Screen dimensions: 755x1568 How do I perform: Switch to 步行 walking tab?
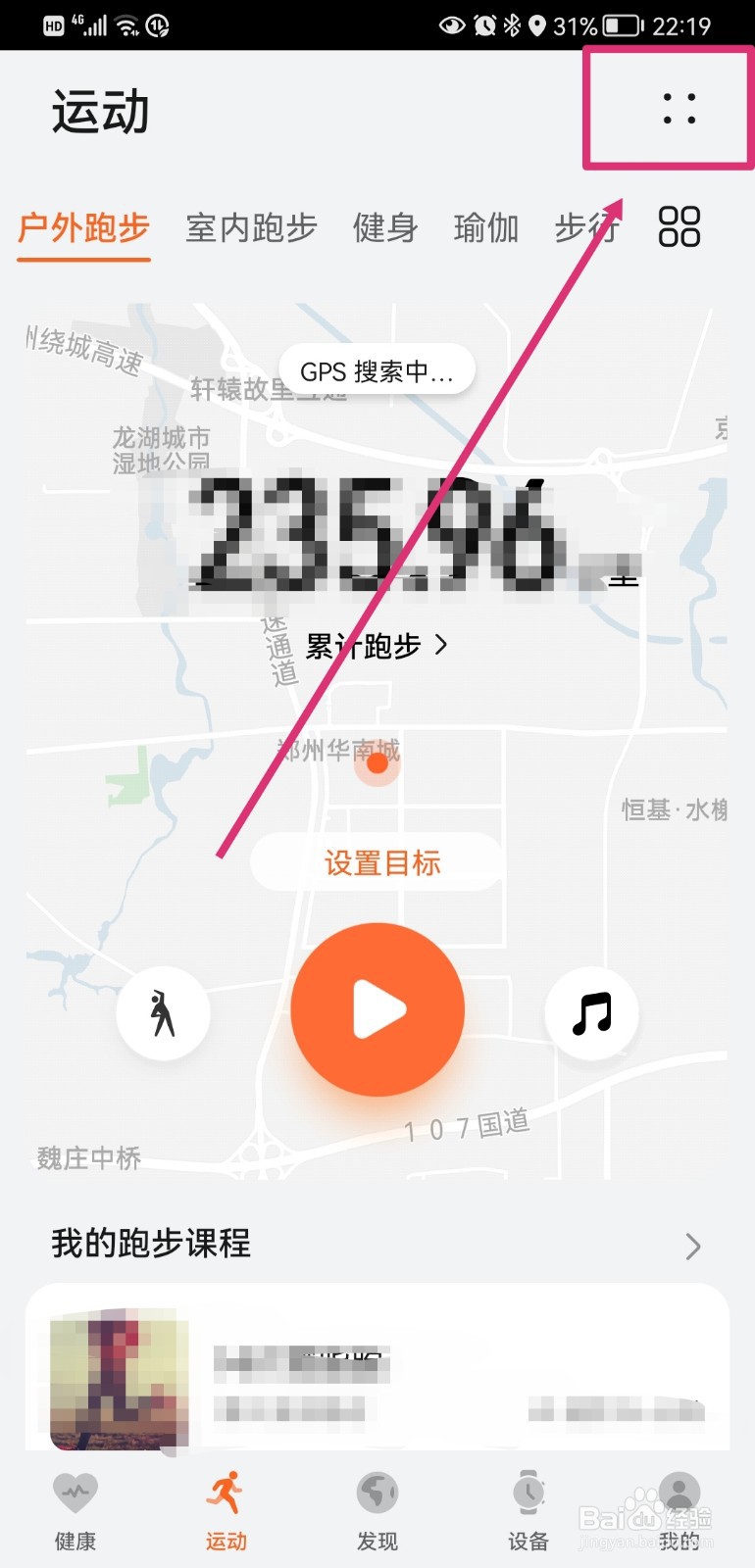585,227
